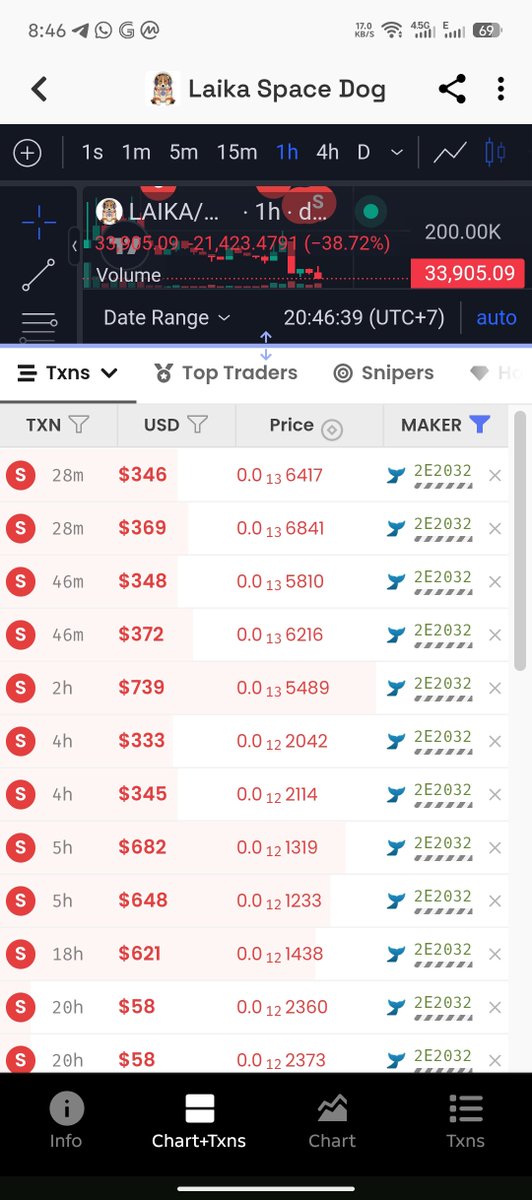
Task: Open the Info tab in bottom bar
Action: (x=66, y=1120)
